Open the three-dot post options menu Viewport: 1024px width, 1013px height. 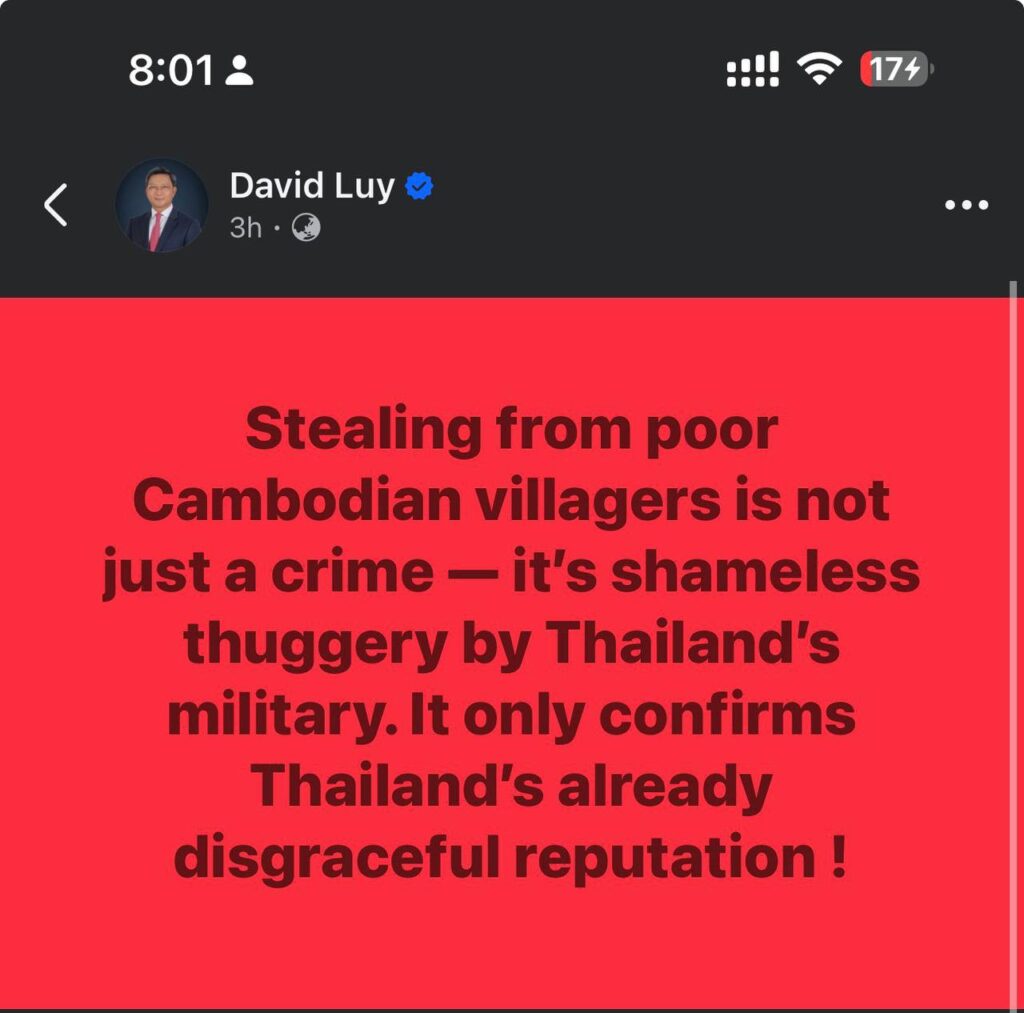click(966, 205)
